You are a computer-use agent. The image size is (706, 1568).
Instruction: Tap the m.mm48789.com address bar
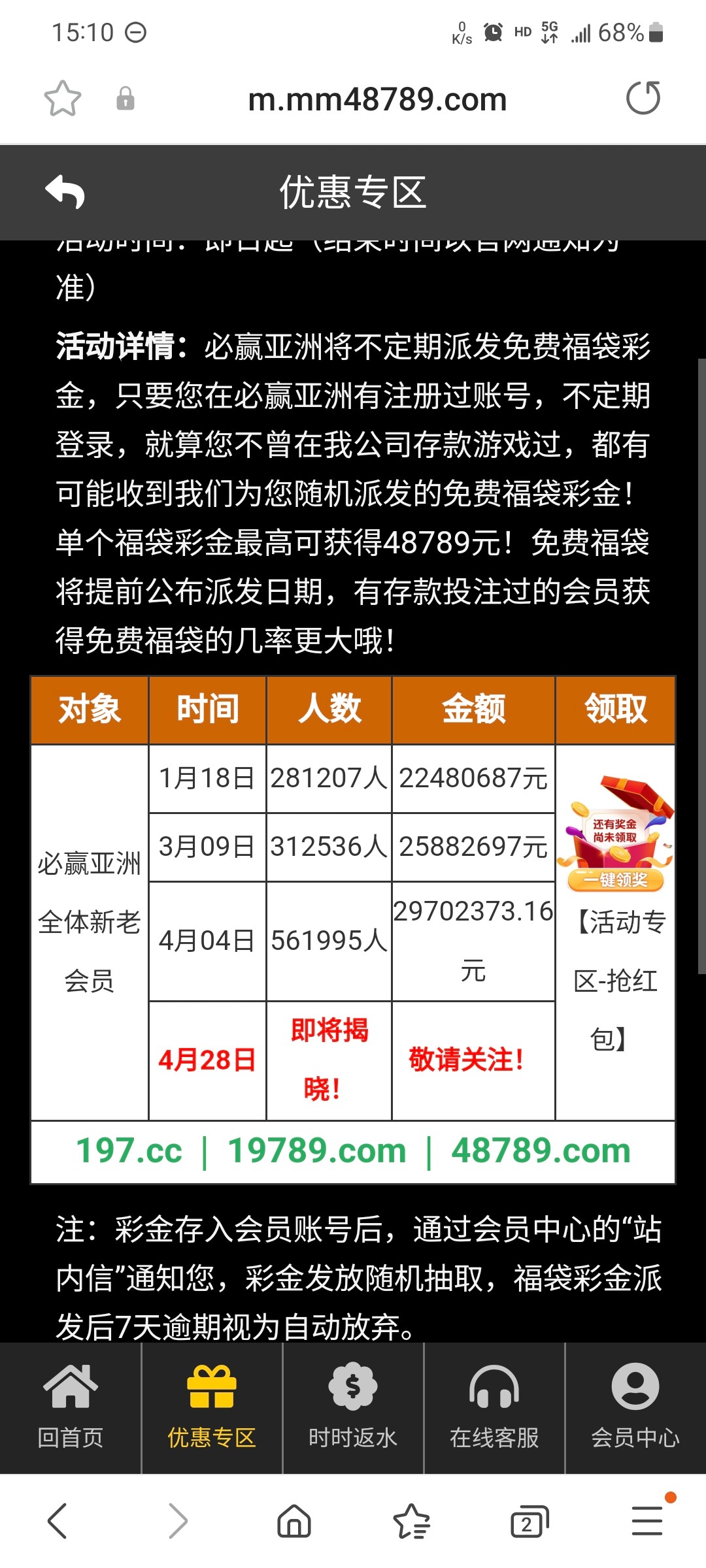[x=377, y=99]
